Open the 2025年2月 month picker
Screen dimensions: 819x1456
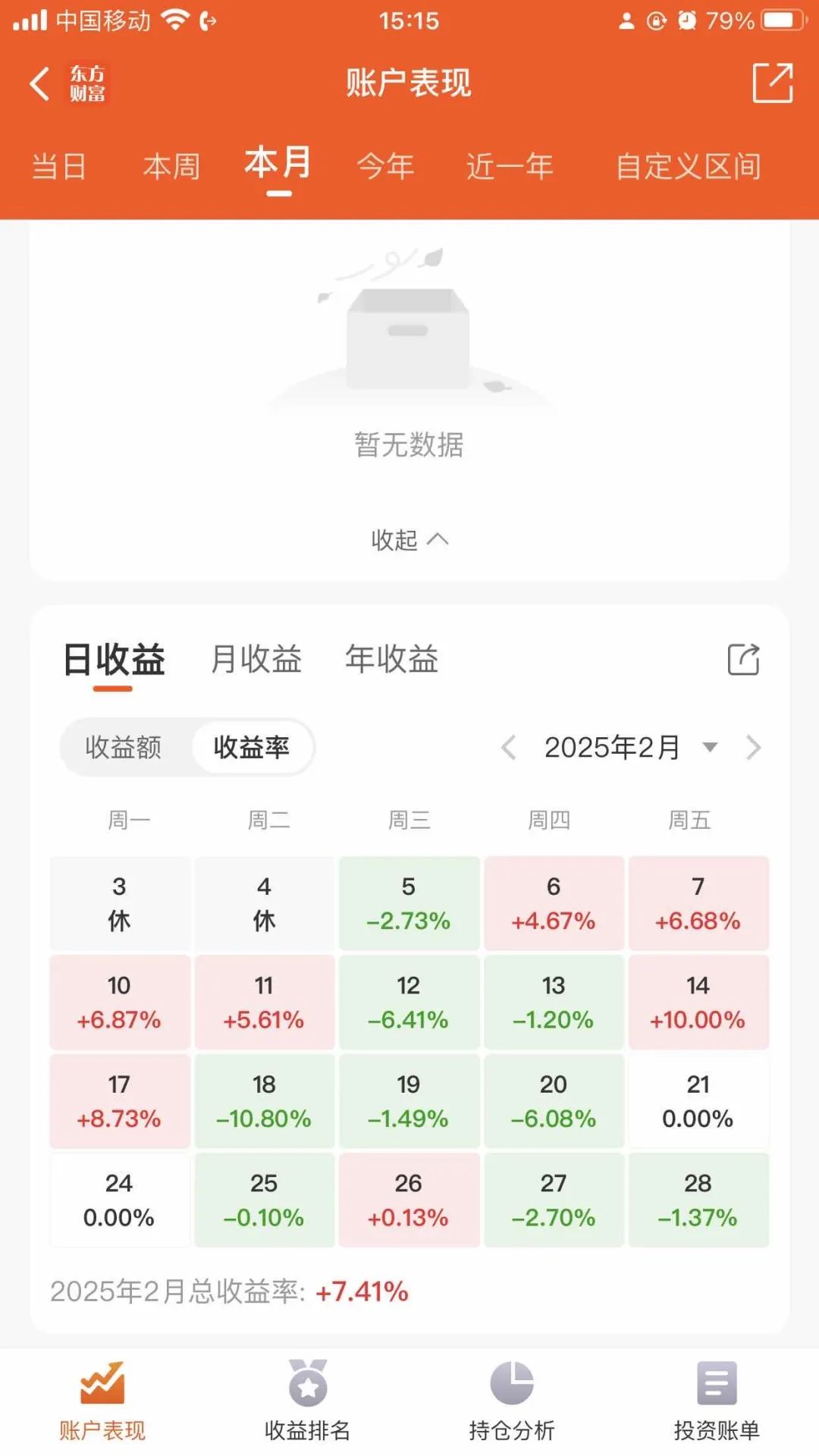click(x=631, y=748)
